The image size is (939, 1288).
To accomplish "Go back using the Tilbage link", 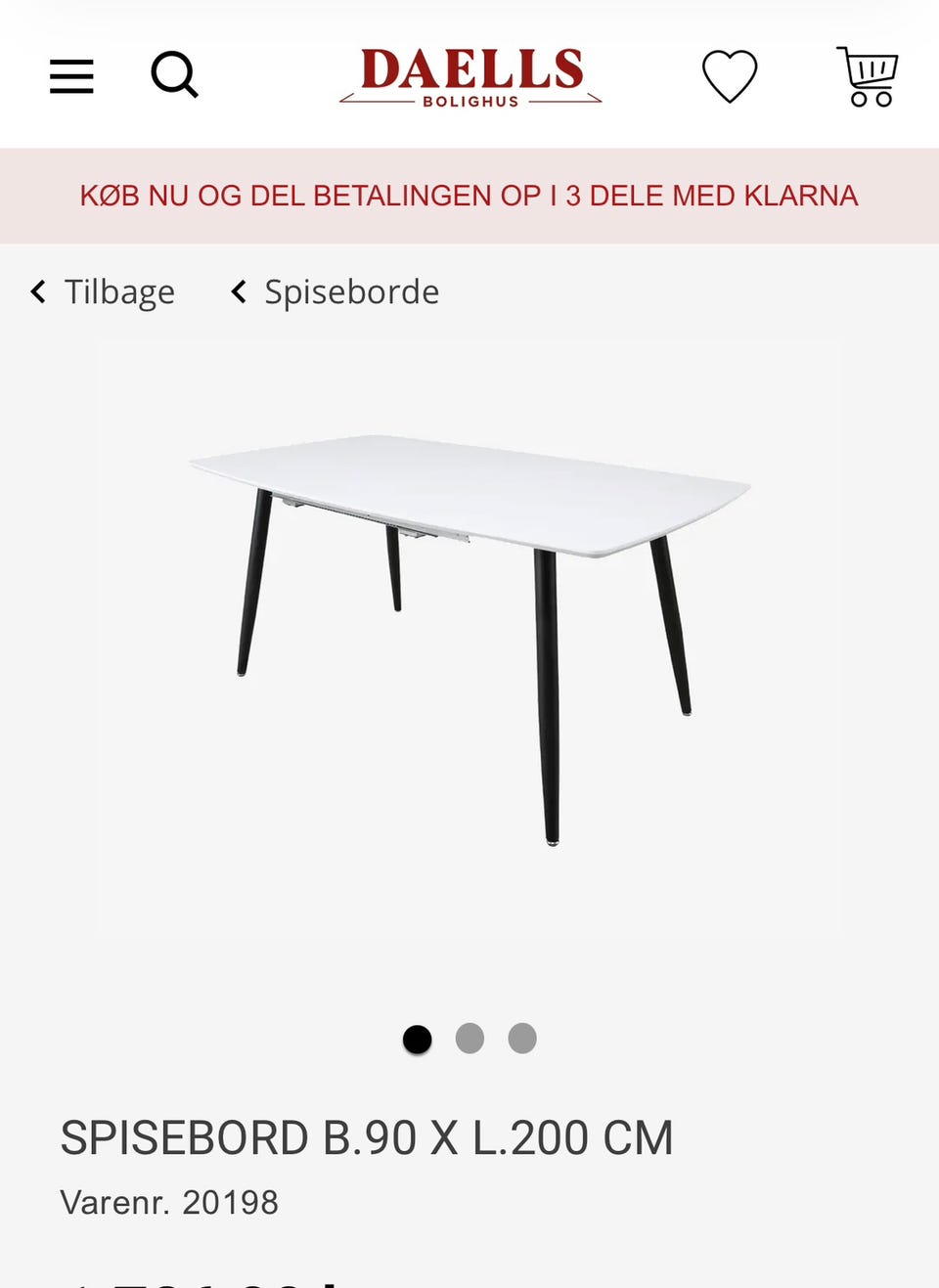I will click(119, 291).
